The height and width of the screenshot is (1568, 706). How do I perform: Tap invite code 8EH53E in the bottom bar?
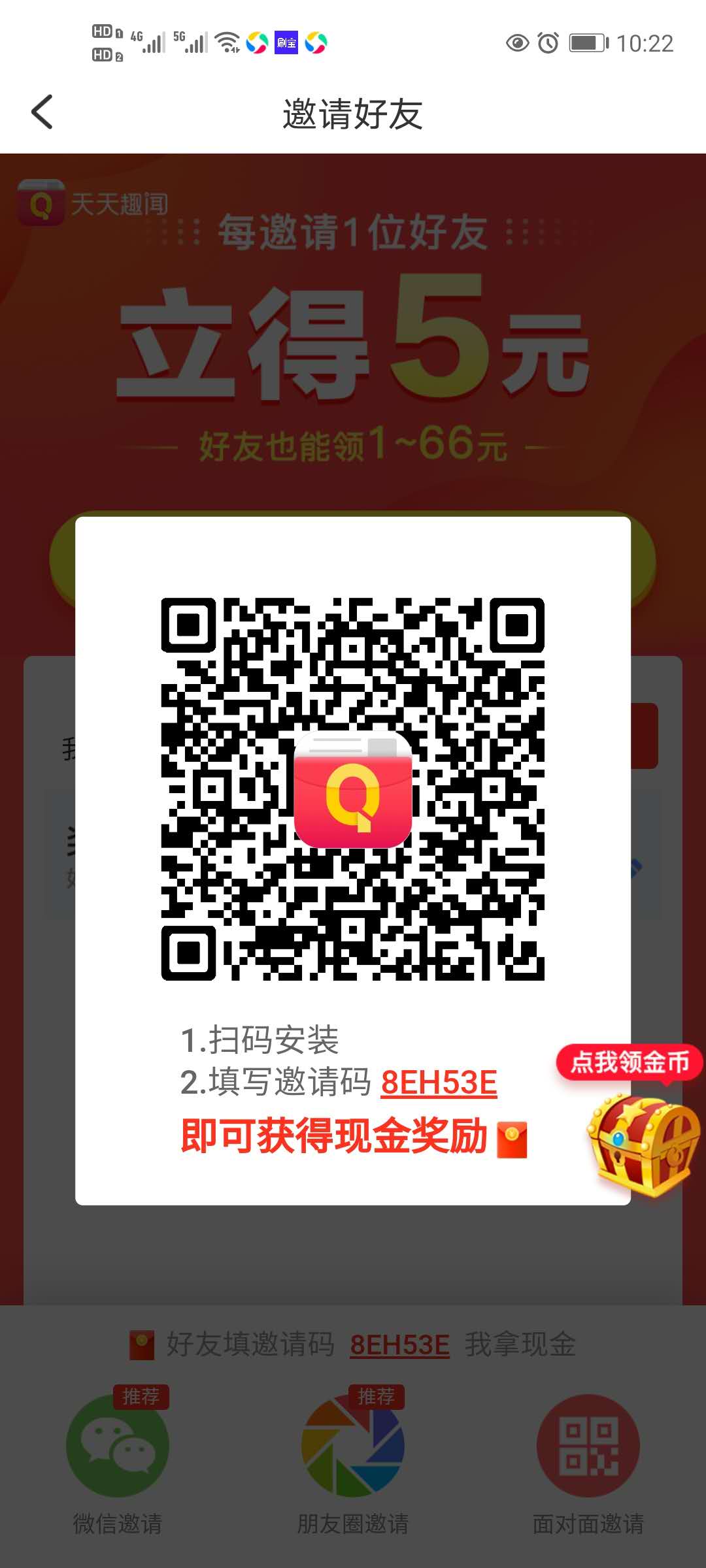pos(399,1345)
